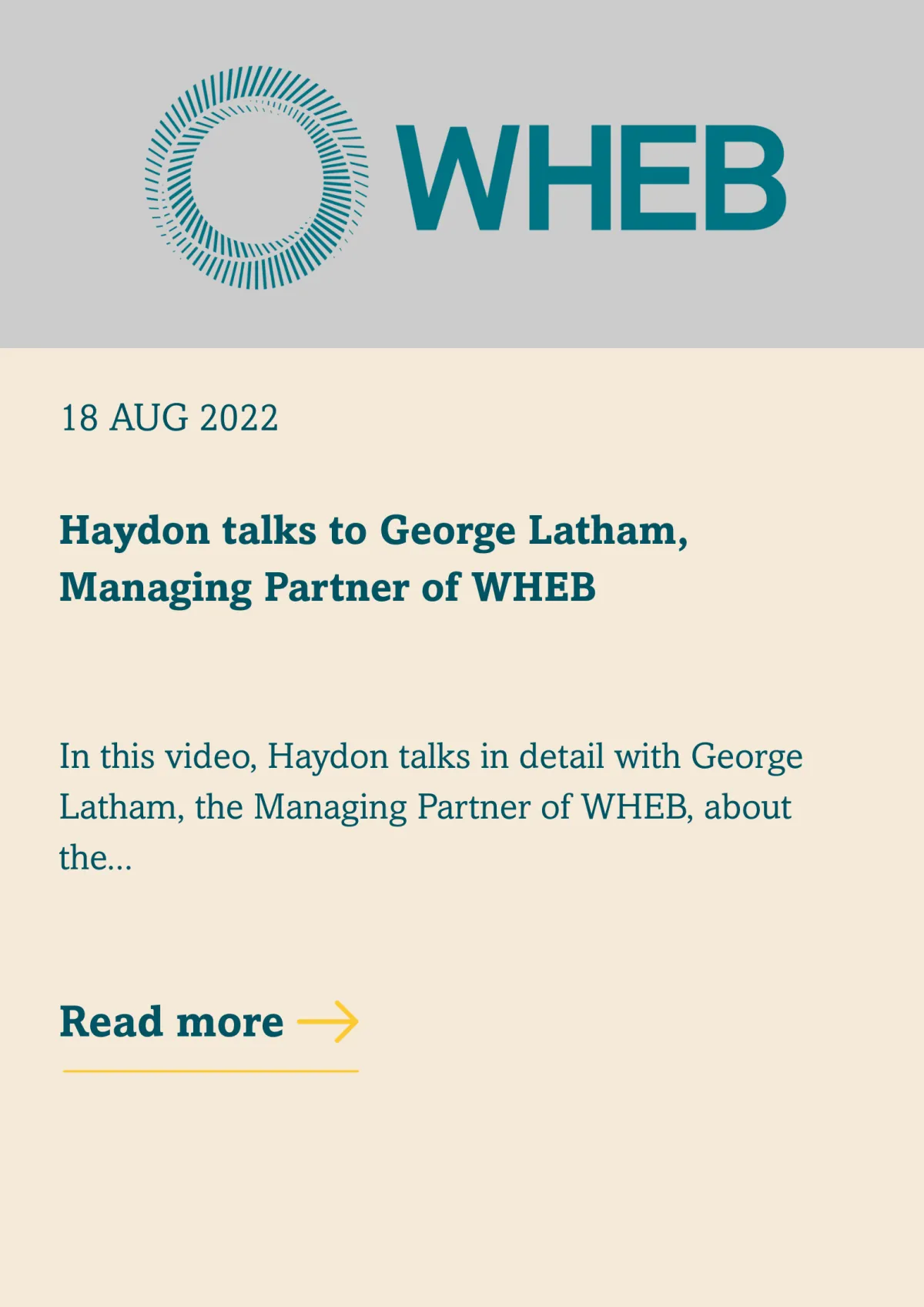Open the WHEB article image

(462, 174)
